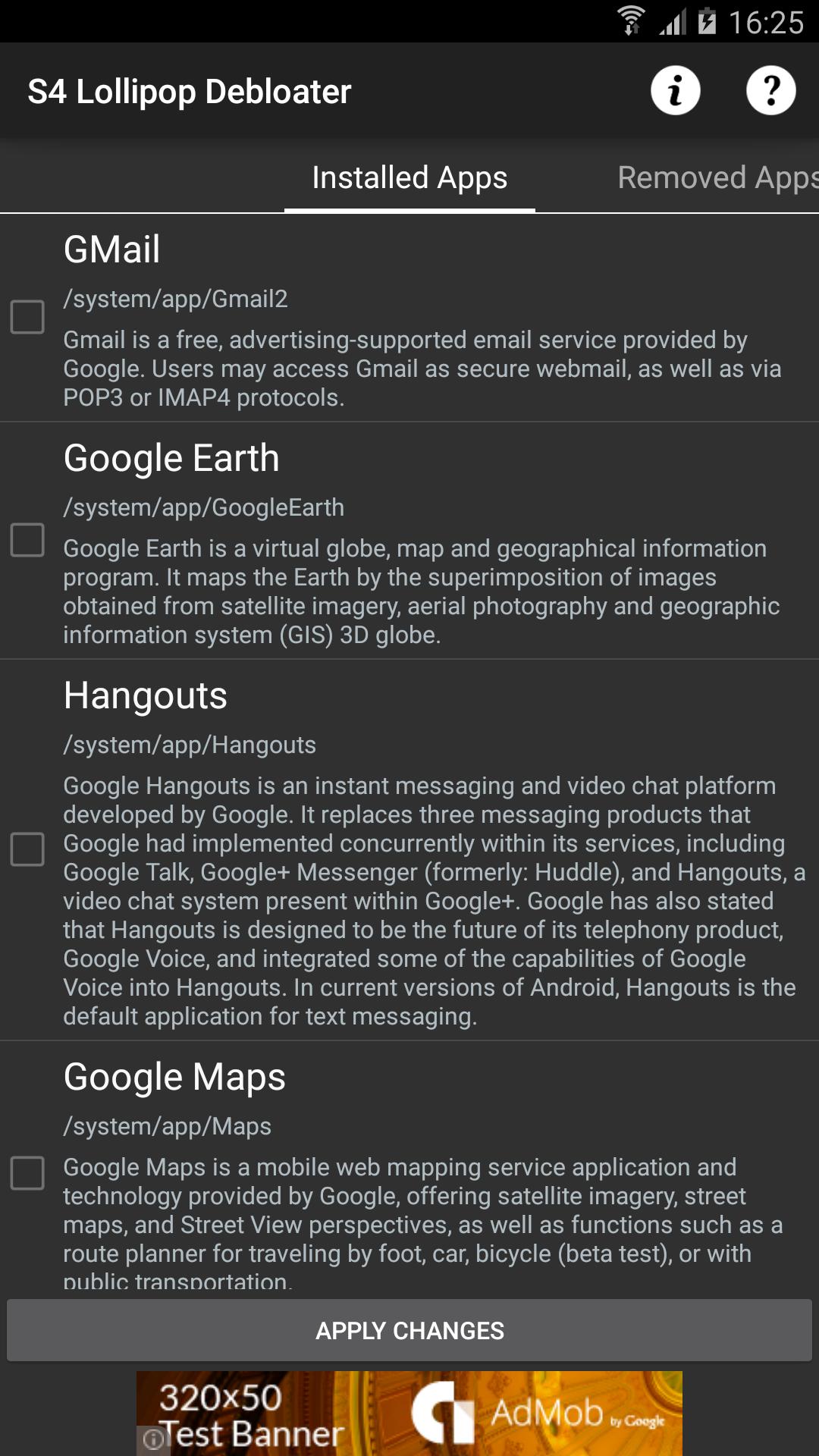Open help using the question mark icon

(x=770, y=91)
